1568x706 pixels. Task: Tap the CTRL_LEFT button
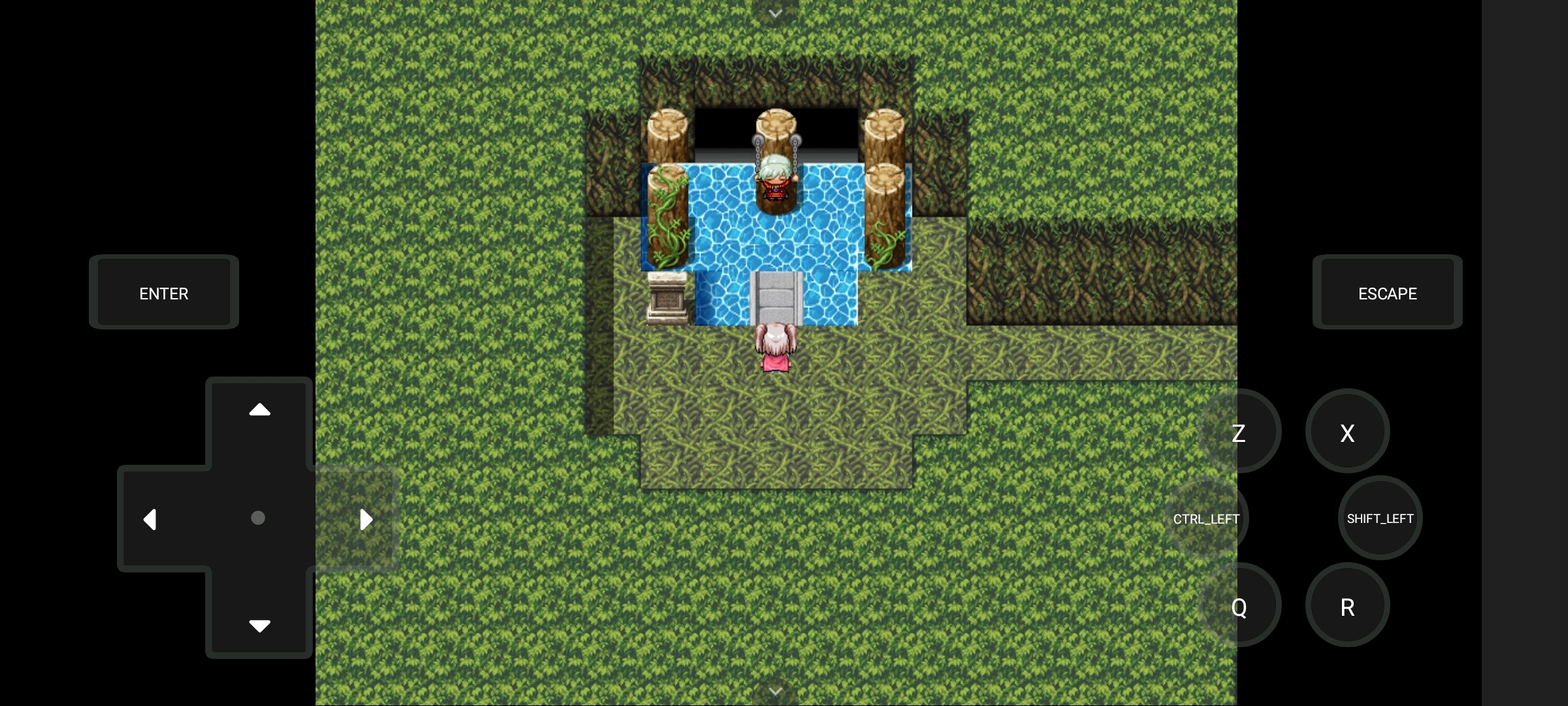click(x=1206, y=518)
